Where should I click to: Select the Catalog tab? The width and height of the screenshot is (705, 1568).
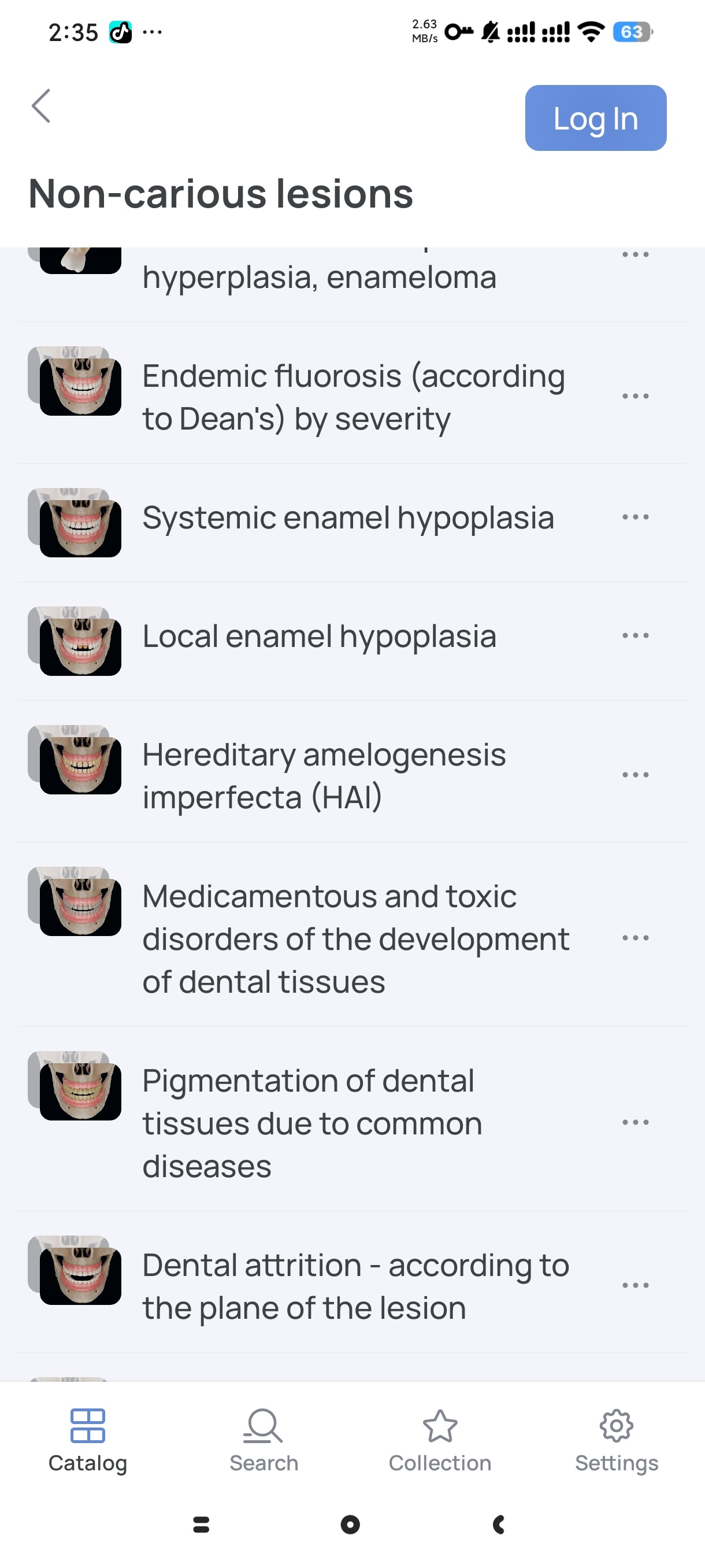(x=88, y=1441)
